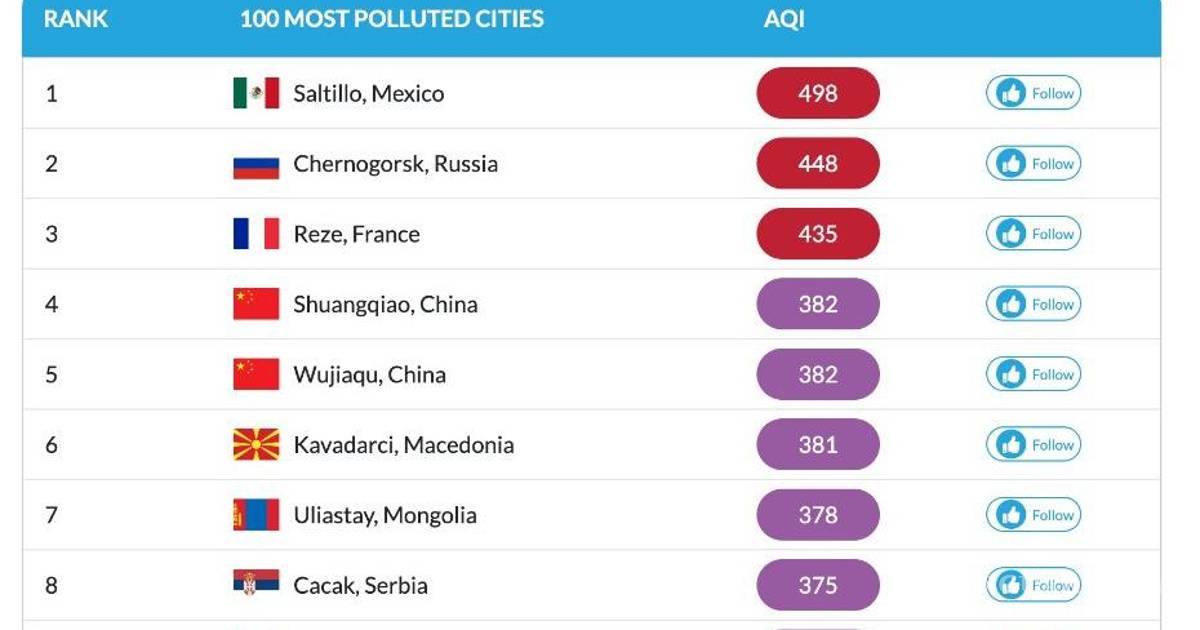The width and height of the screenshot is (1200, 630).
Task: Follow Chernogorsk, Russia
Action: (x=1033, y=164)
